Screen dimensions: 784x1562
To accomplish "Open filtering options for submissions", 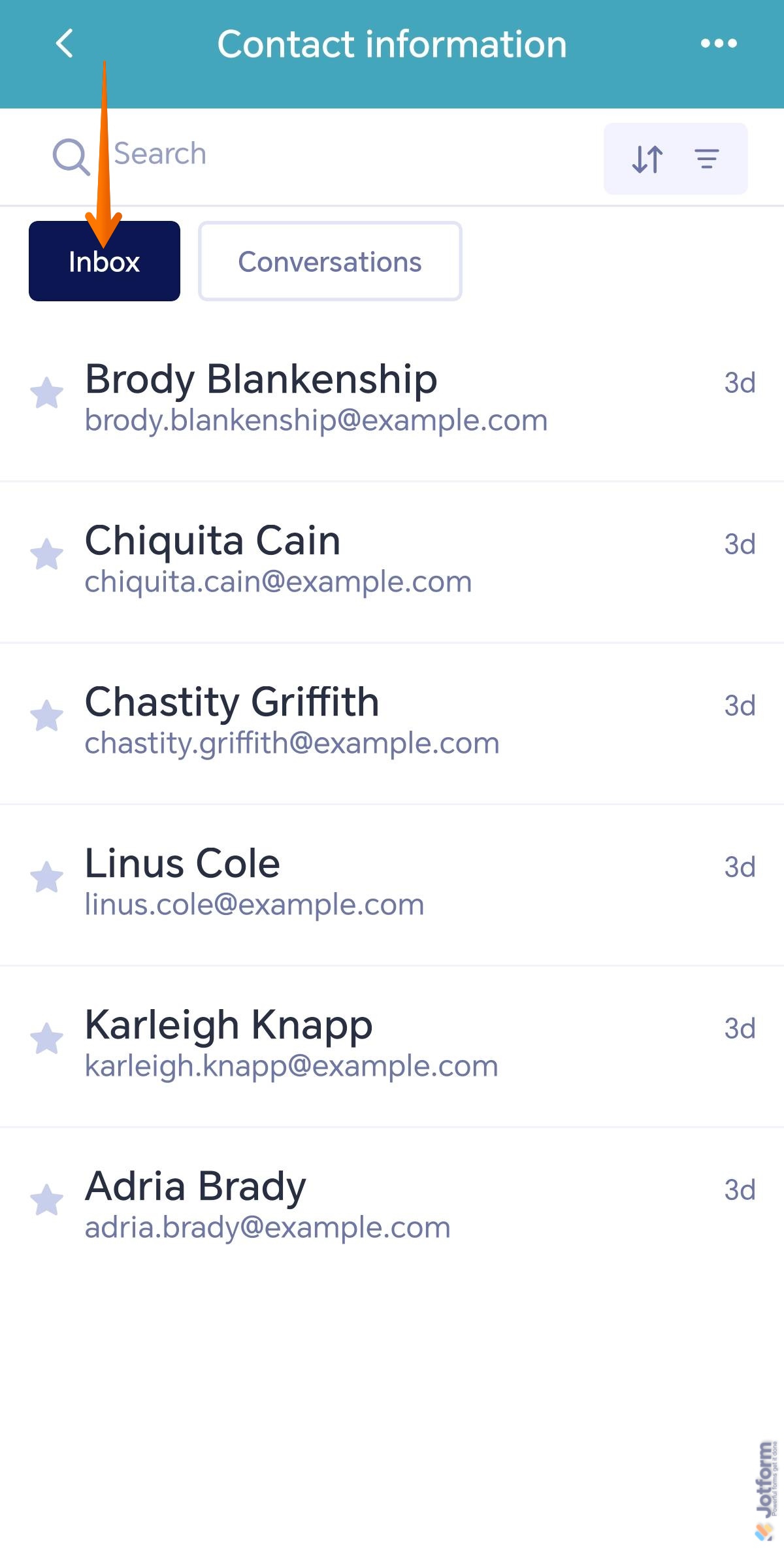I will click(x=707, y=158).
